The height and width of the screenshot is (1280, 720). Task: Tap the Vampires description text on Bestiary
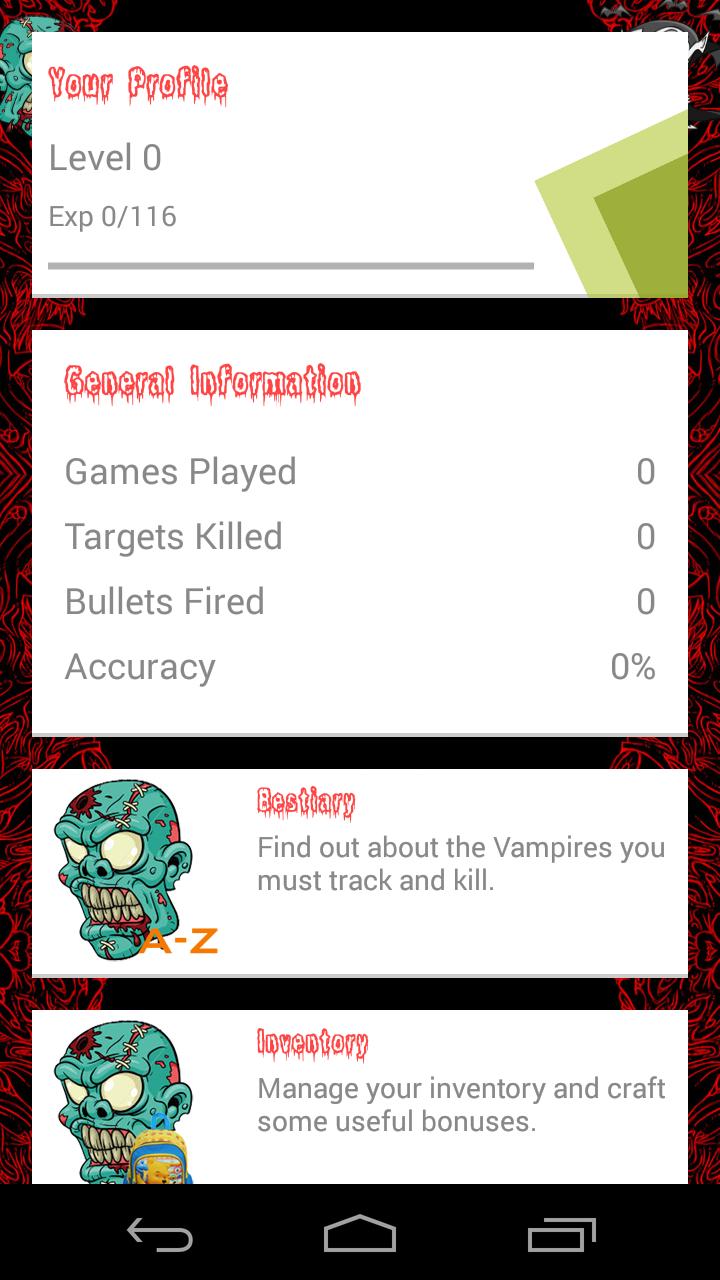tap(459, 863)
